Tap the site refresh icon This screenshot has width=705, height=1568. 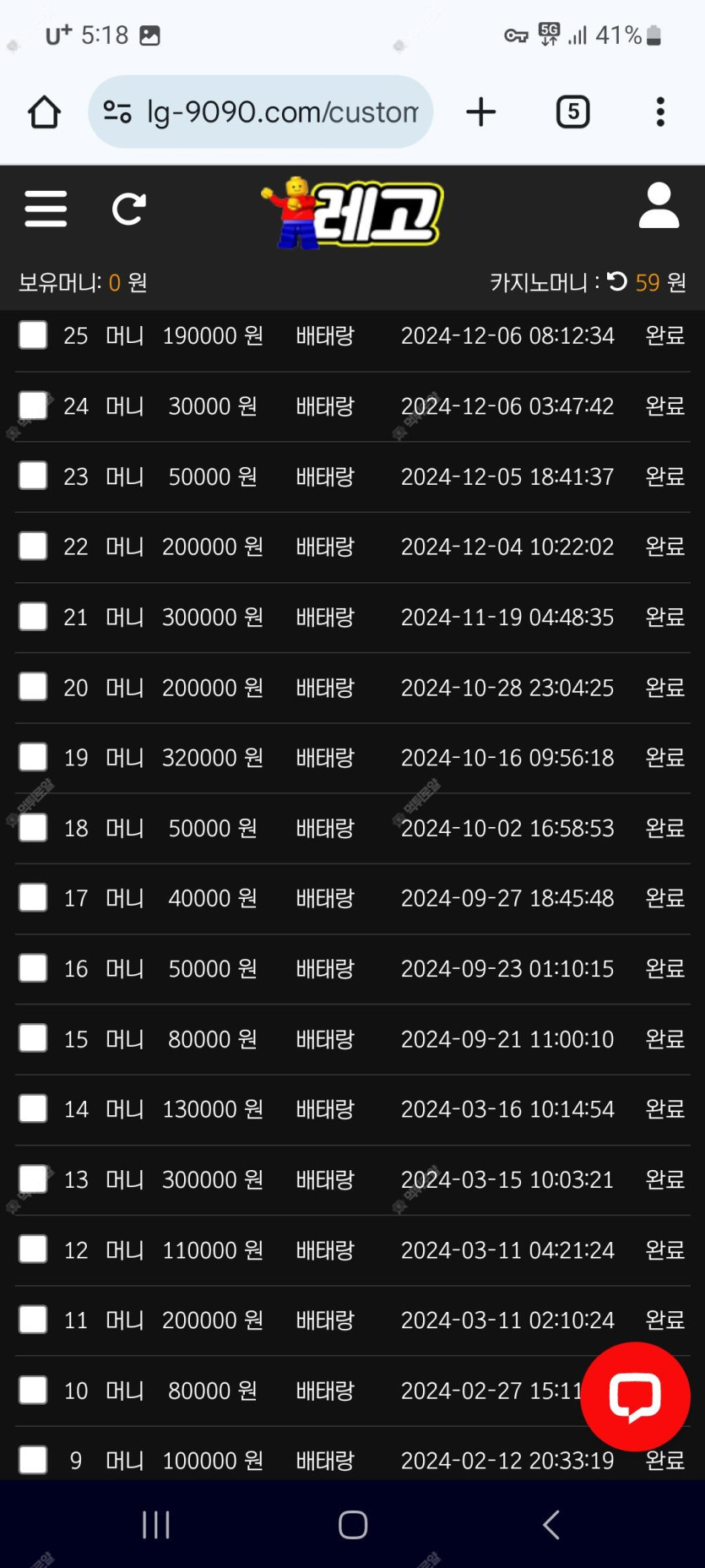click(129, 209)
